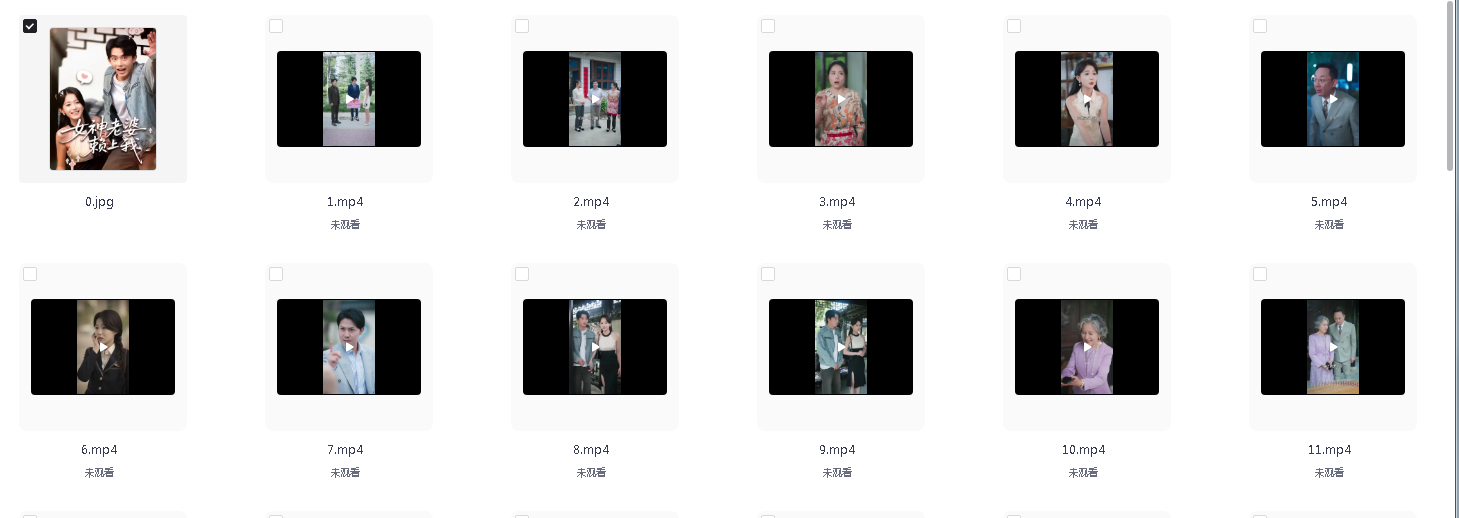
Task: Play video 7.mp4
Action: (349, 347)
